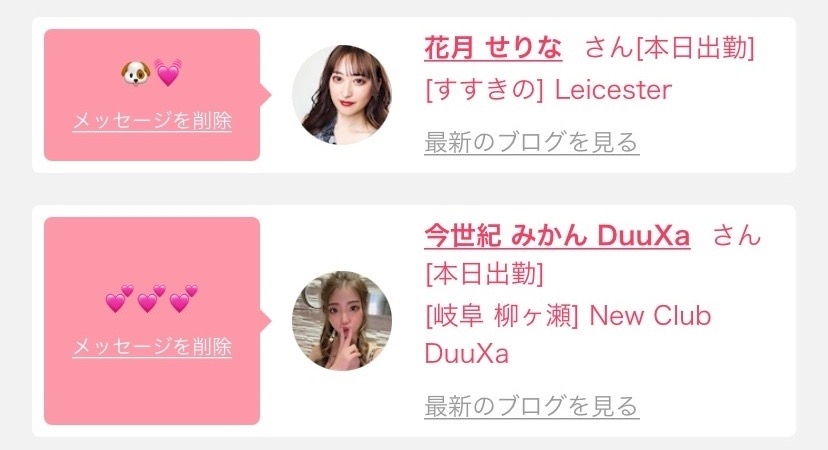The height and width of the screenshot is (450, 828).
Task: Tap 花月 せりな's profile photo
Action: pos(341,94)
